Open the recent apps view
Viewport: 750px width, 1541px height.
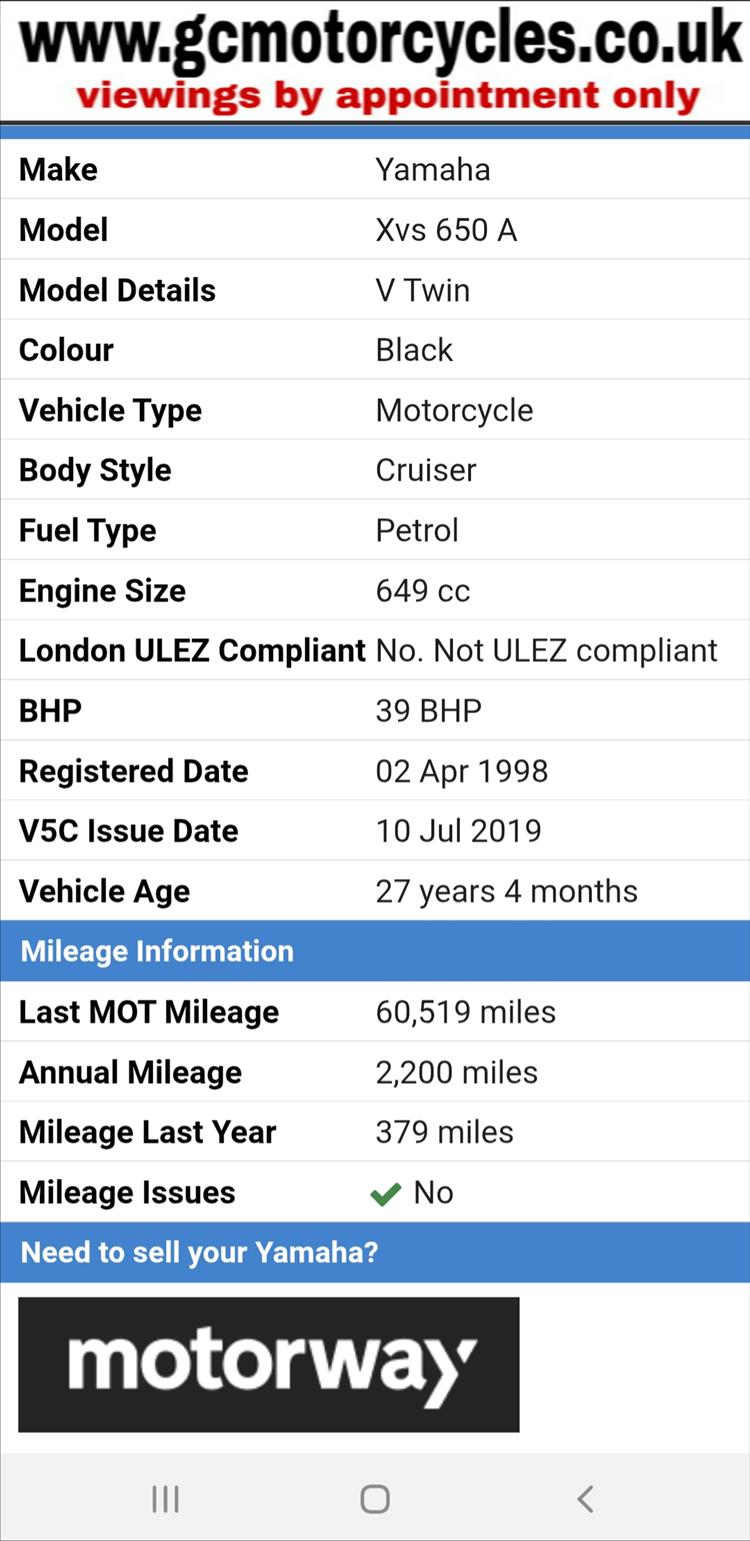point(165,1498)
